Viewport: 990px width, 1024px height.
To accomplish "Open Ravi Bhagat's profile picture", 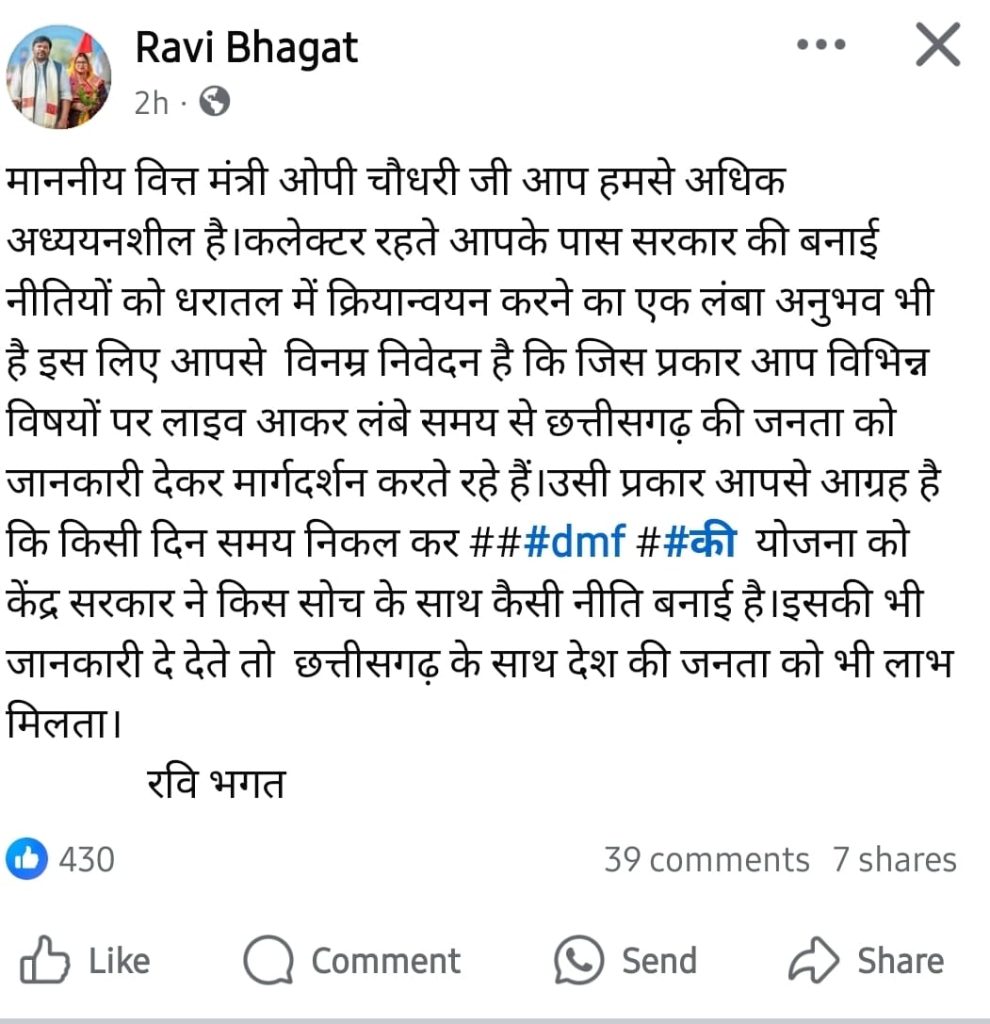I will pos(59,76).
